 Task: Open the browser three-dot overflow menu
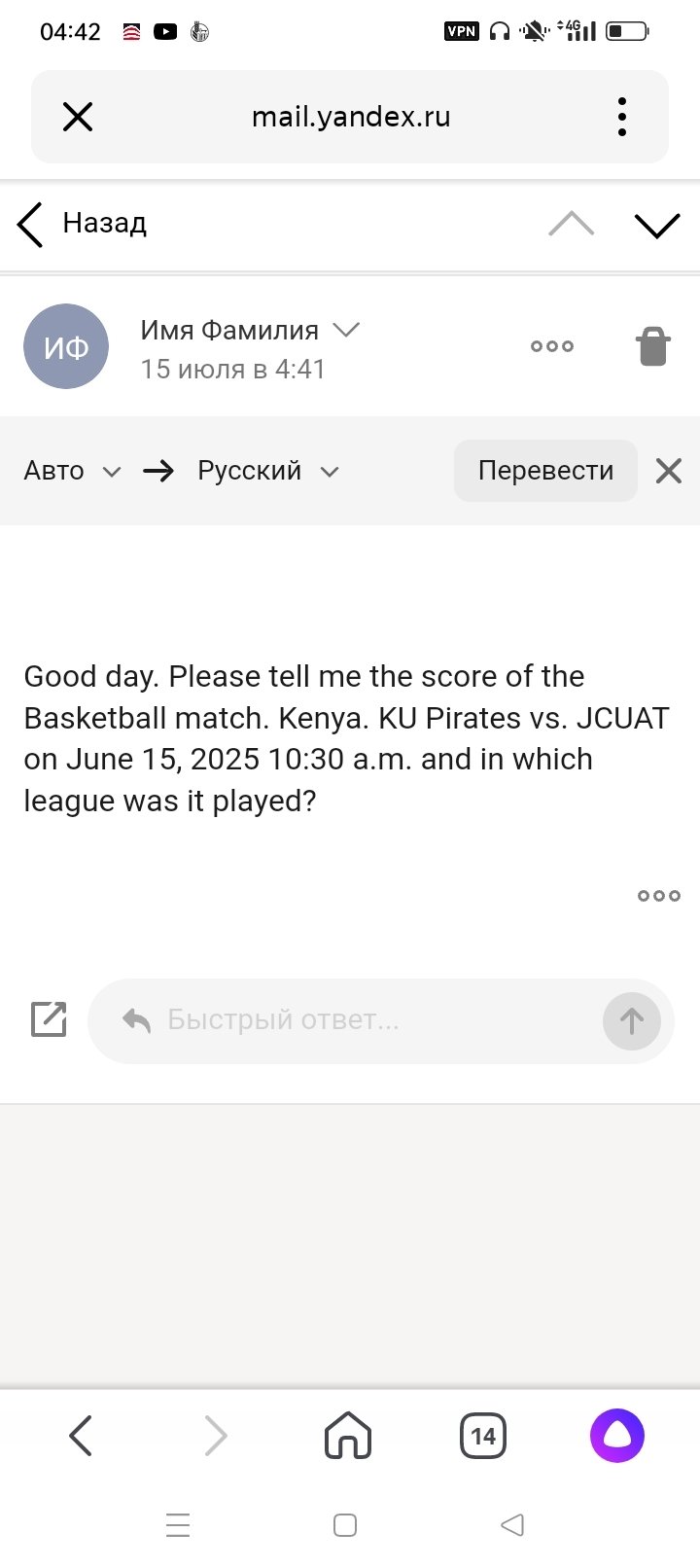622,118
